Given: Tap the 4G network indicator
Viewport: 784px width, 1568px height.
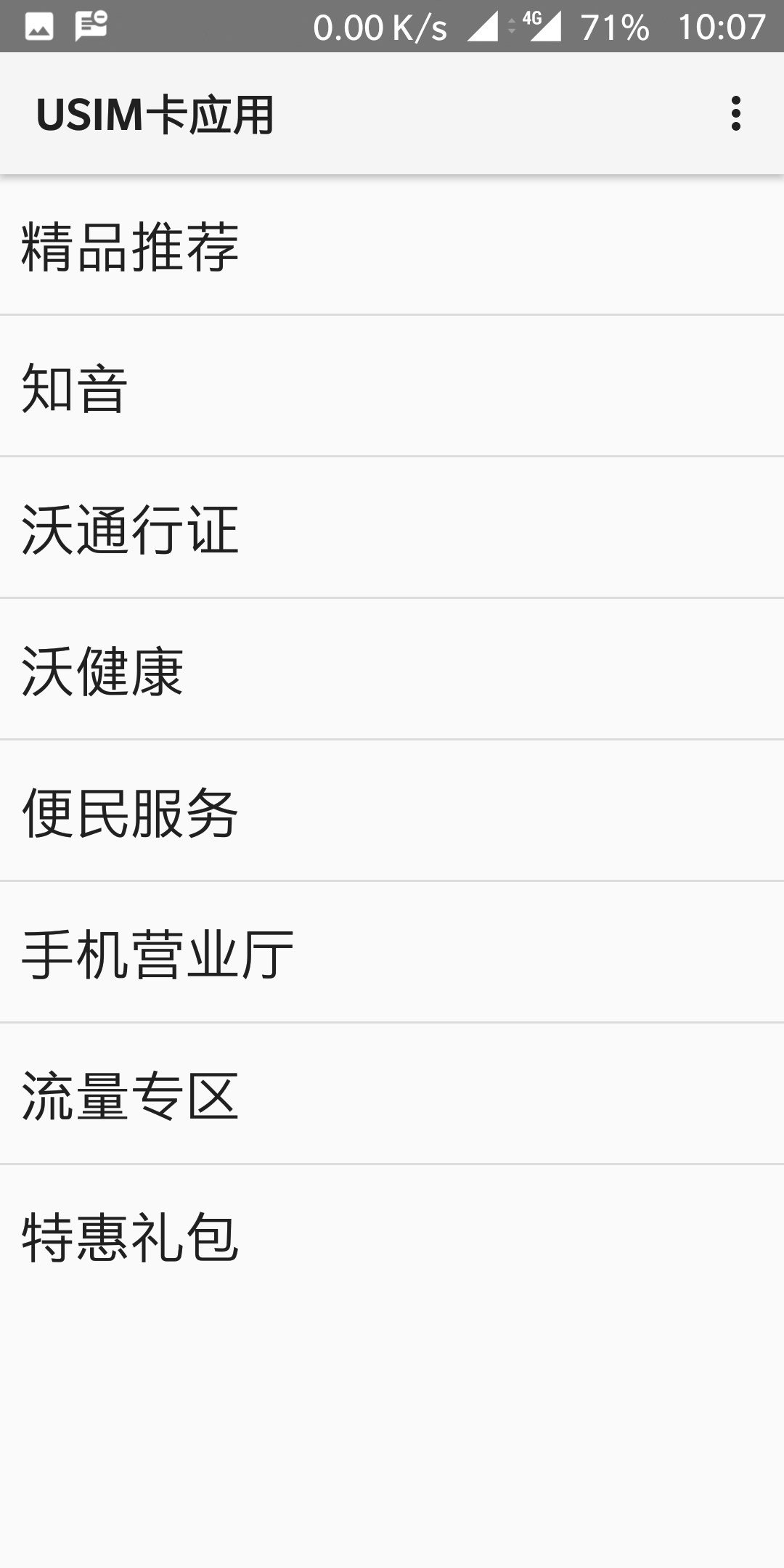Looking at the screenshot, I should tap(531, 22).
